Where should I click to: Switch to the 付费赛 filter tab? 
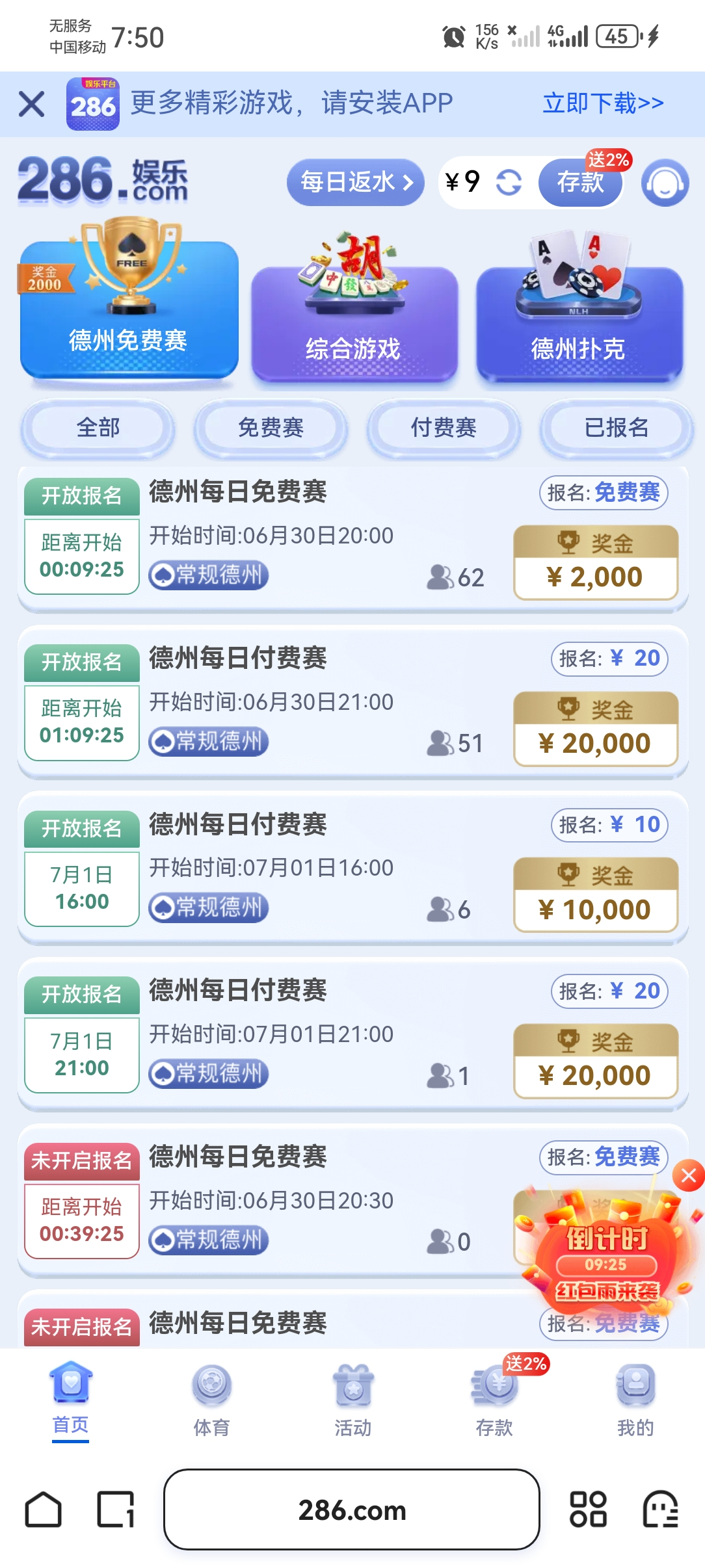444,428
